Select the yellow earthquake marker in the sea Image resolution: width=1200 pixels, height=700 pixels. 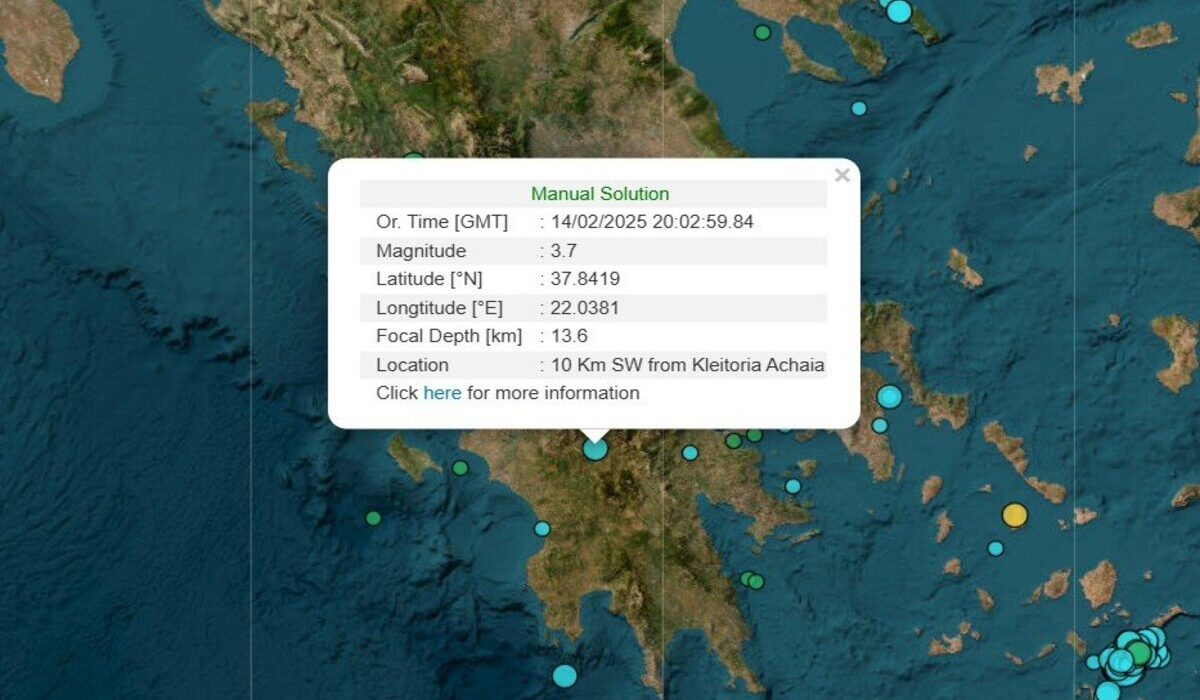(x=1014, y=515)
